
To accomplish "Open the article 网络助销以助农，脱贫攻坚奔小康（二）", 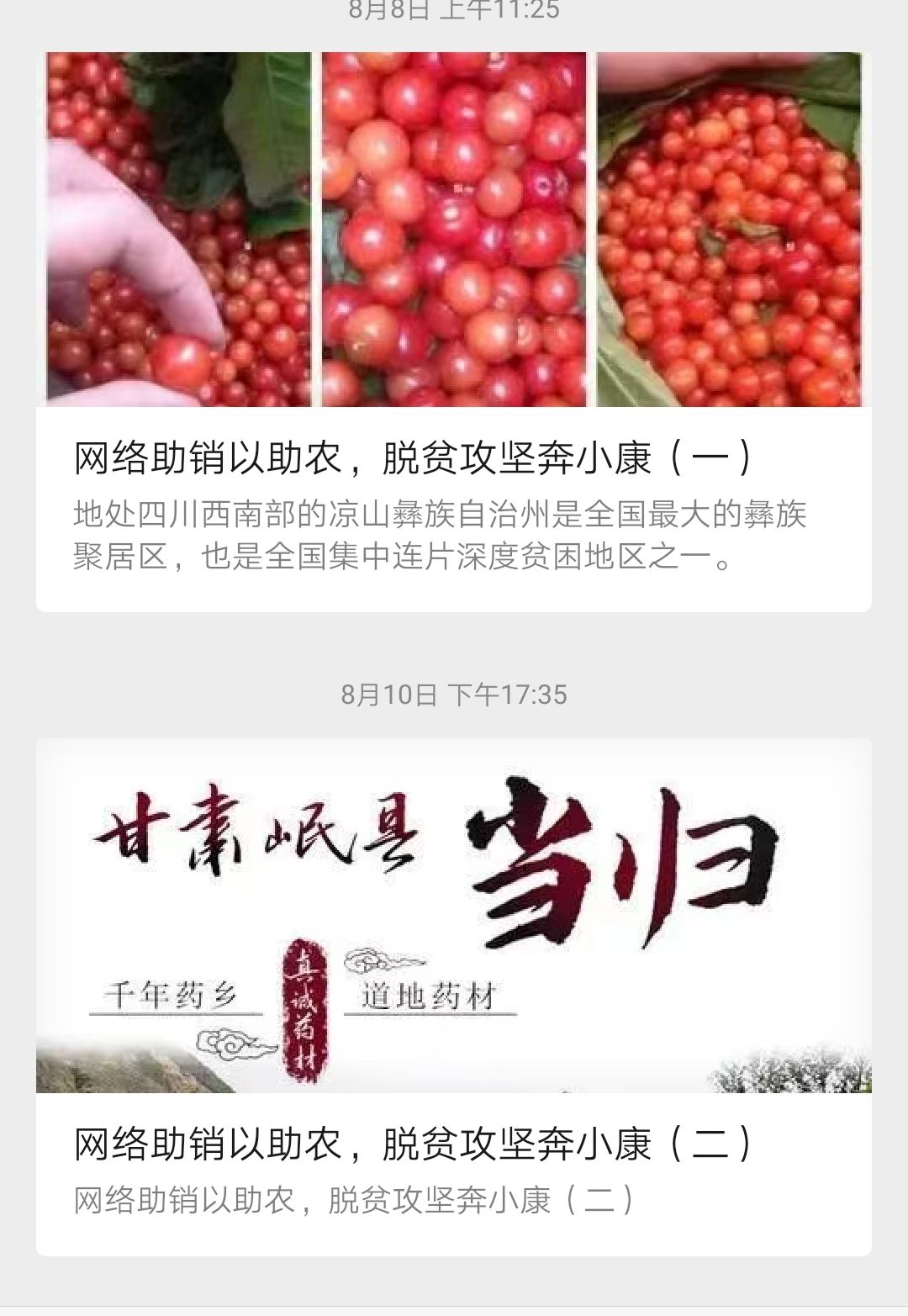I will tap(412, 1144).
